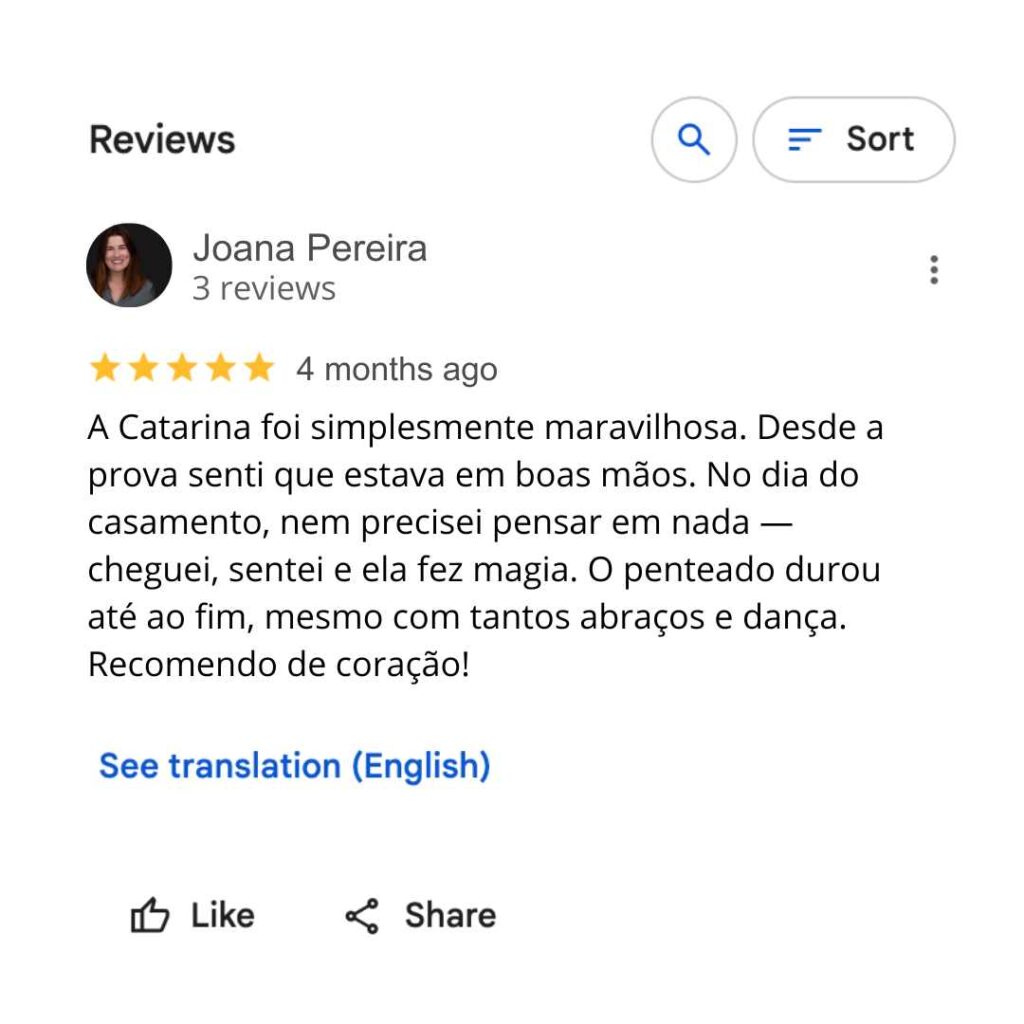This screenshot has height=1024, width=1024.
Task: Open overflow menu for Joana Pereira's review
Action: 933,270
